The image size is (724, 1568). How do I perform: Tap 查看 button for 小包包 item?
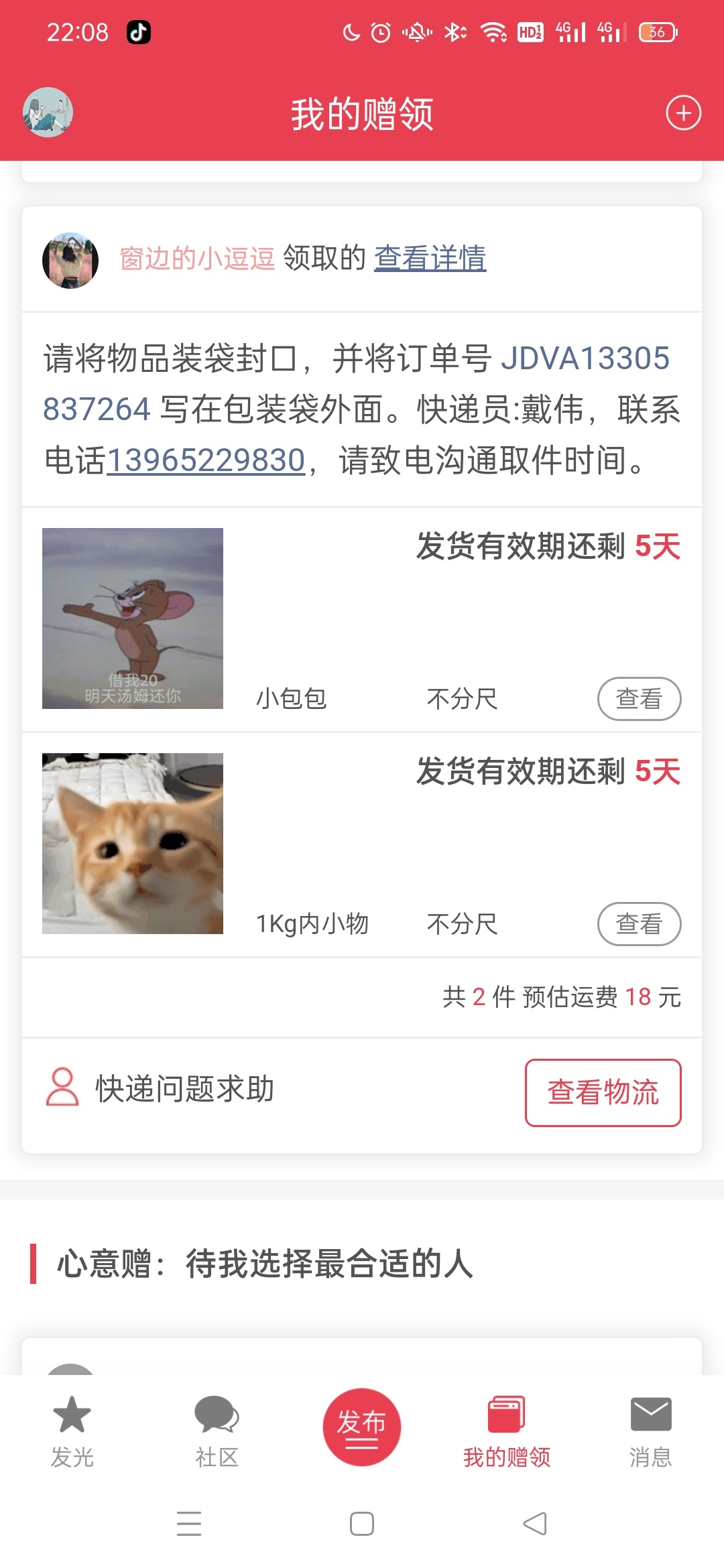coord(639,699)
